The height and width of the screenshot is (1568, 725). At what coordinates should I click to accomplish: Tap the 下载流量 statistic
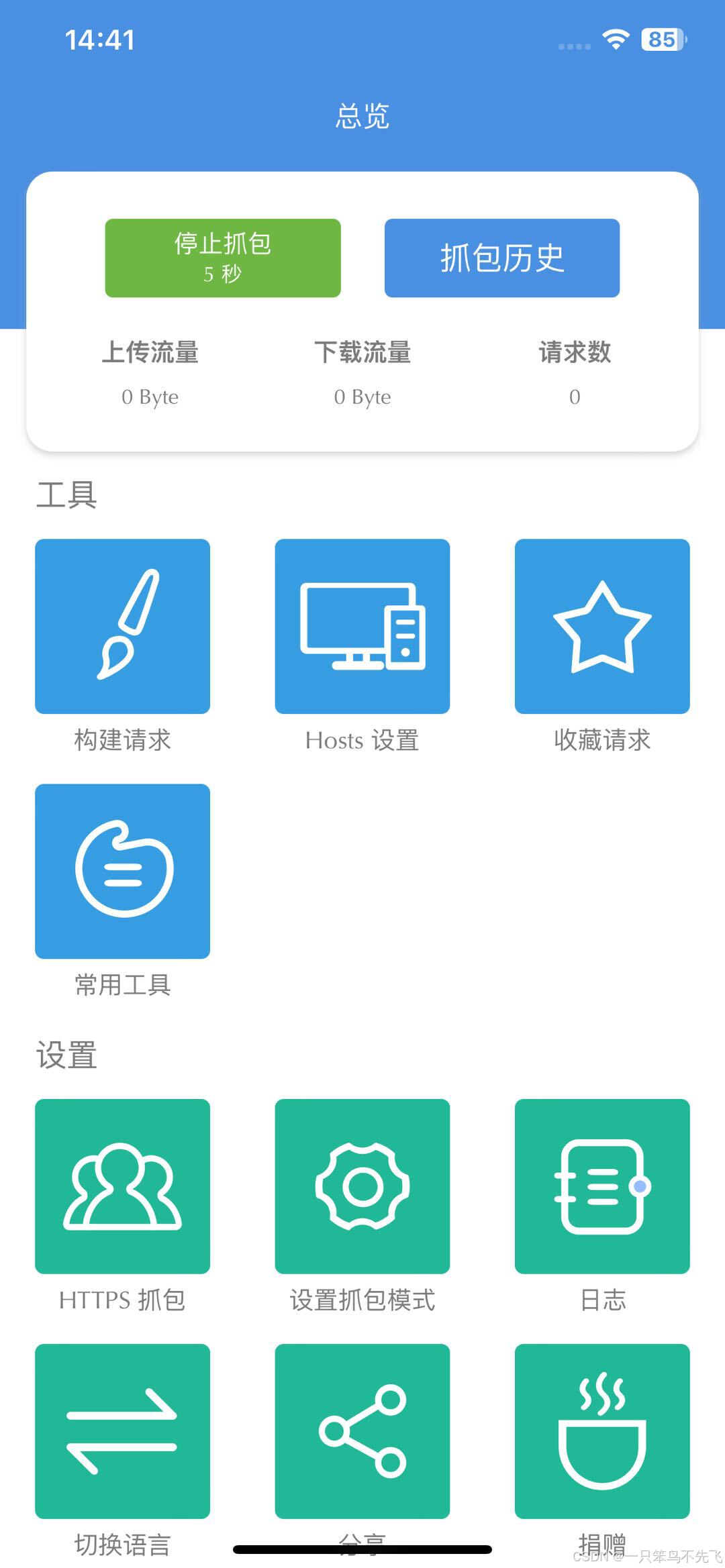pos(363,353)
